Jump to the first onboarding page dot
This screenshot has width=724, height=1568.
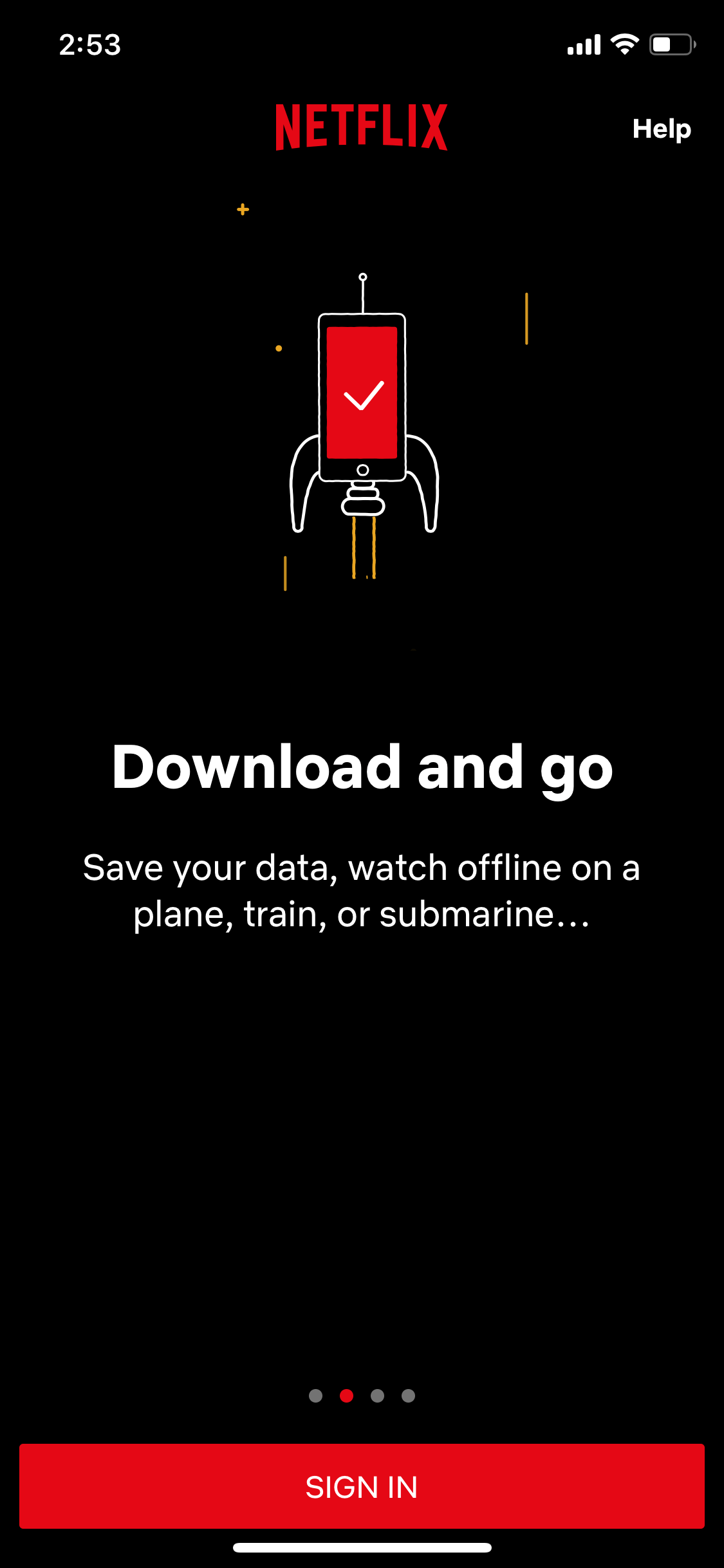coord(315,1395)
